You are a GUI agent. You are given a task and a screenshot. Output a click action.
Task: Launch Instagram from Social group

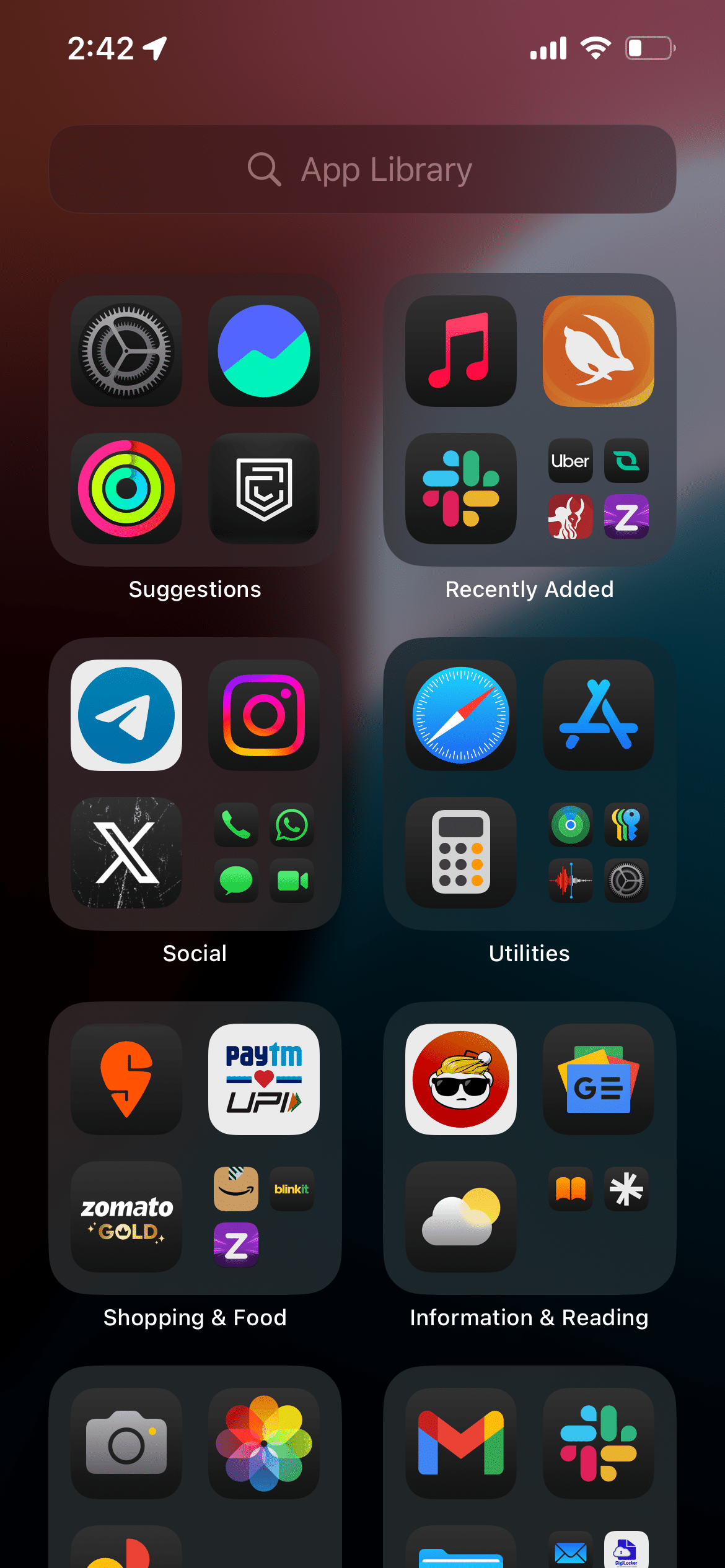[x=264, y=715]
